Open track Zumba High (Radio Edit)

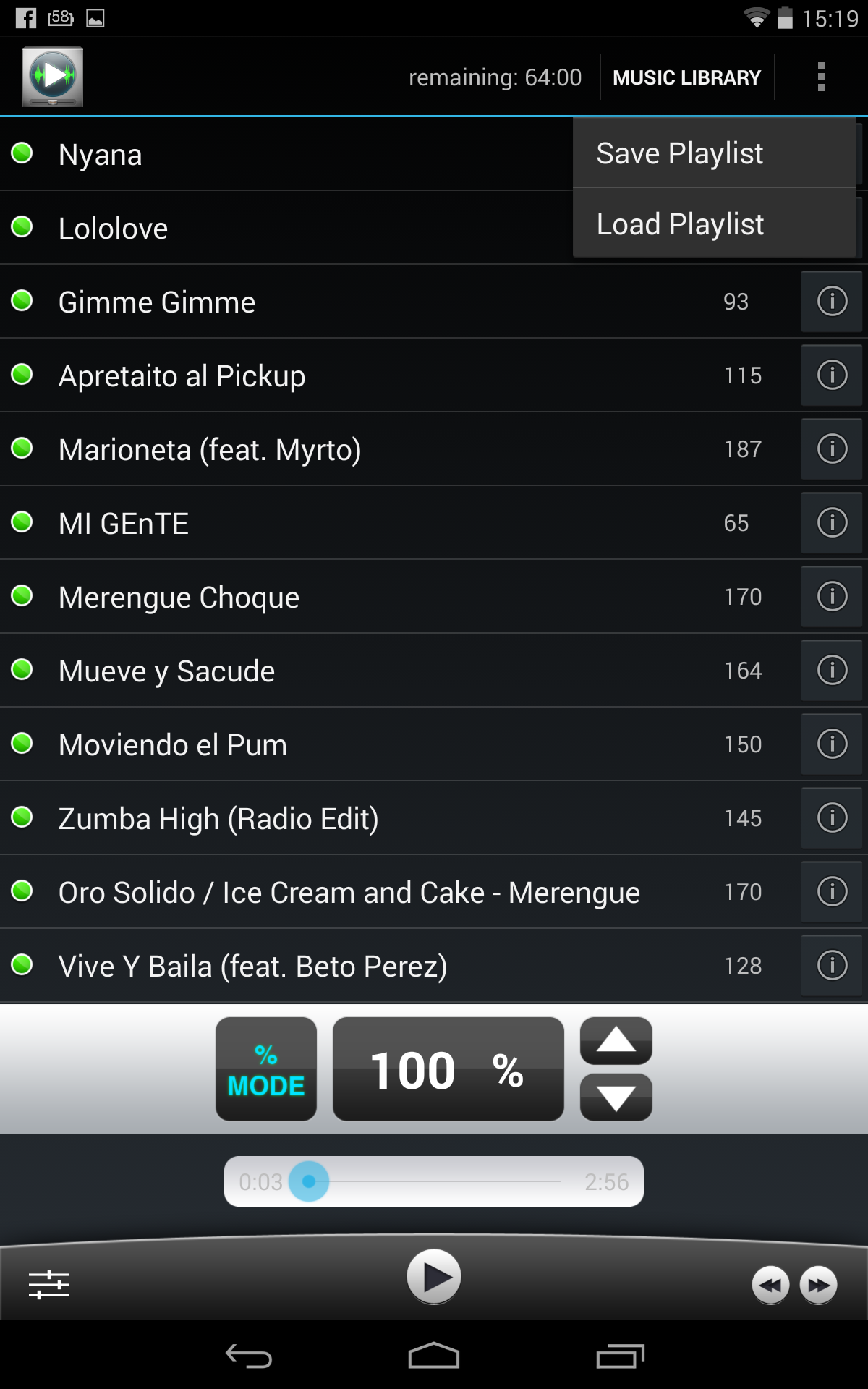click(218, 819)
